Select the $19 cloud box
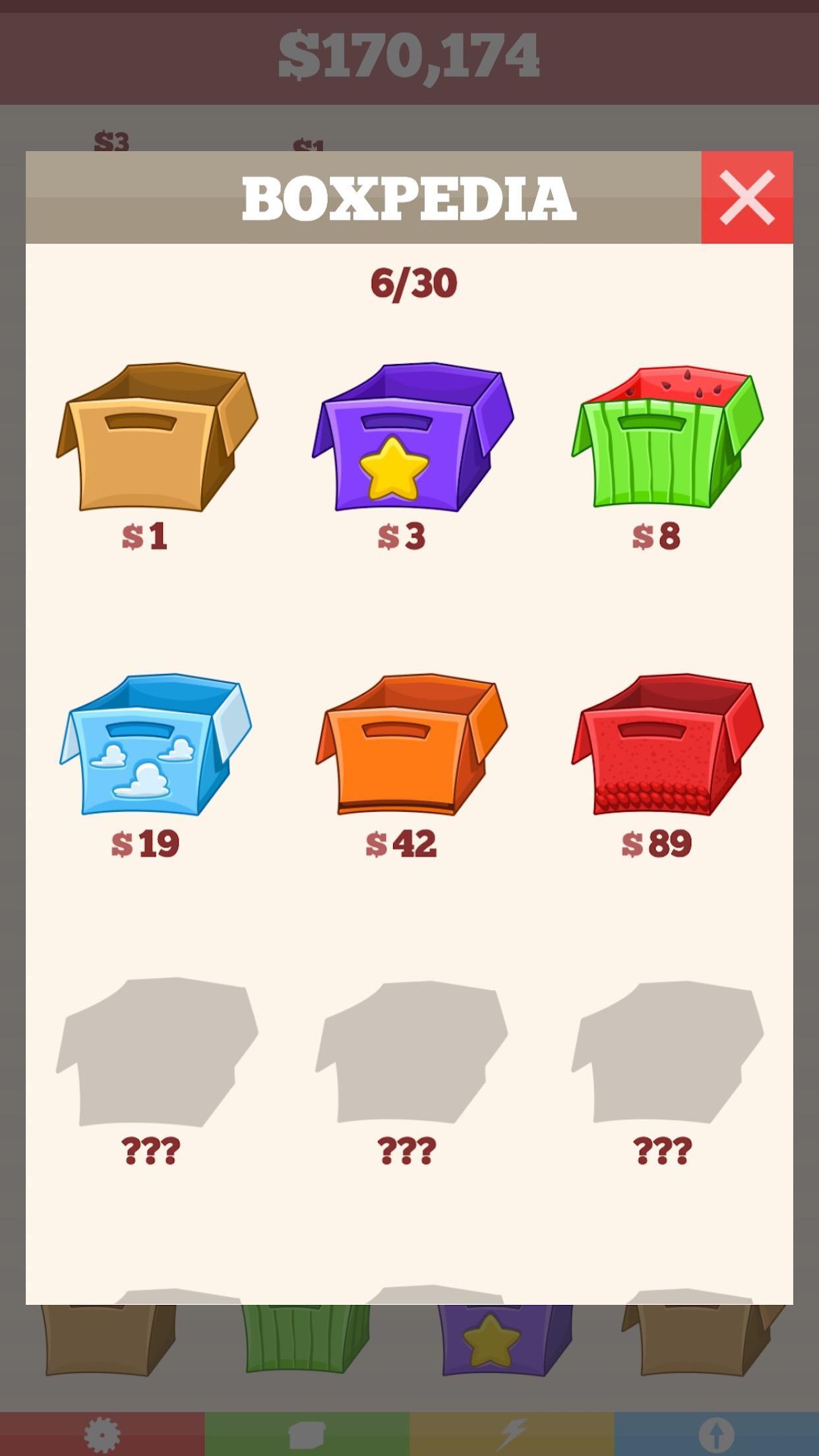819x1456 pixels. click(x=158, y=752)
